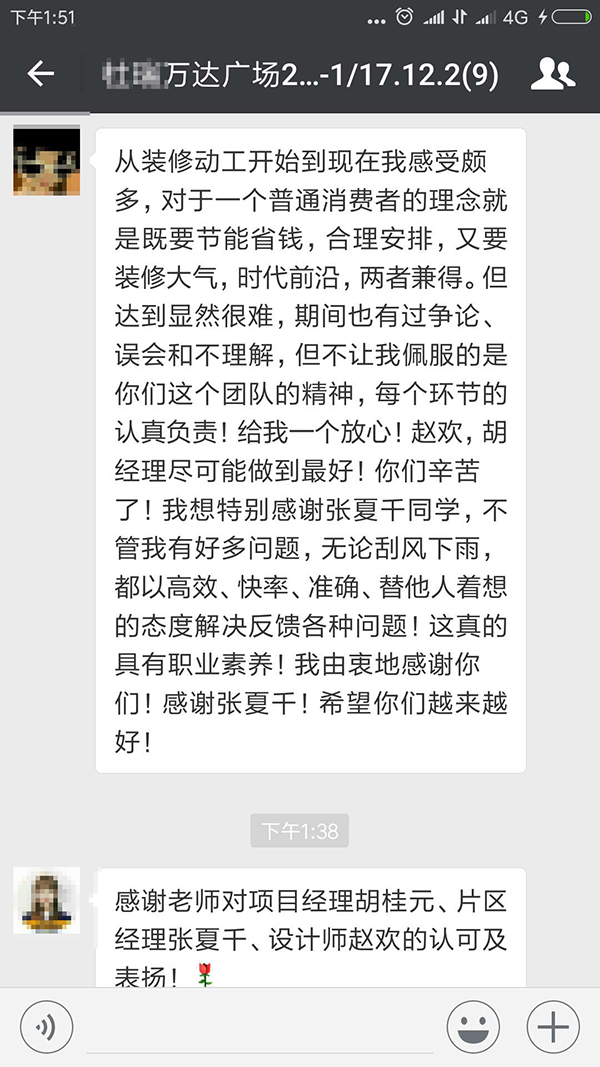Screen dimensions: 600x1067
Task: Open avatar of the long message sender
Action: tap(46, 160)
